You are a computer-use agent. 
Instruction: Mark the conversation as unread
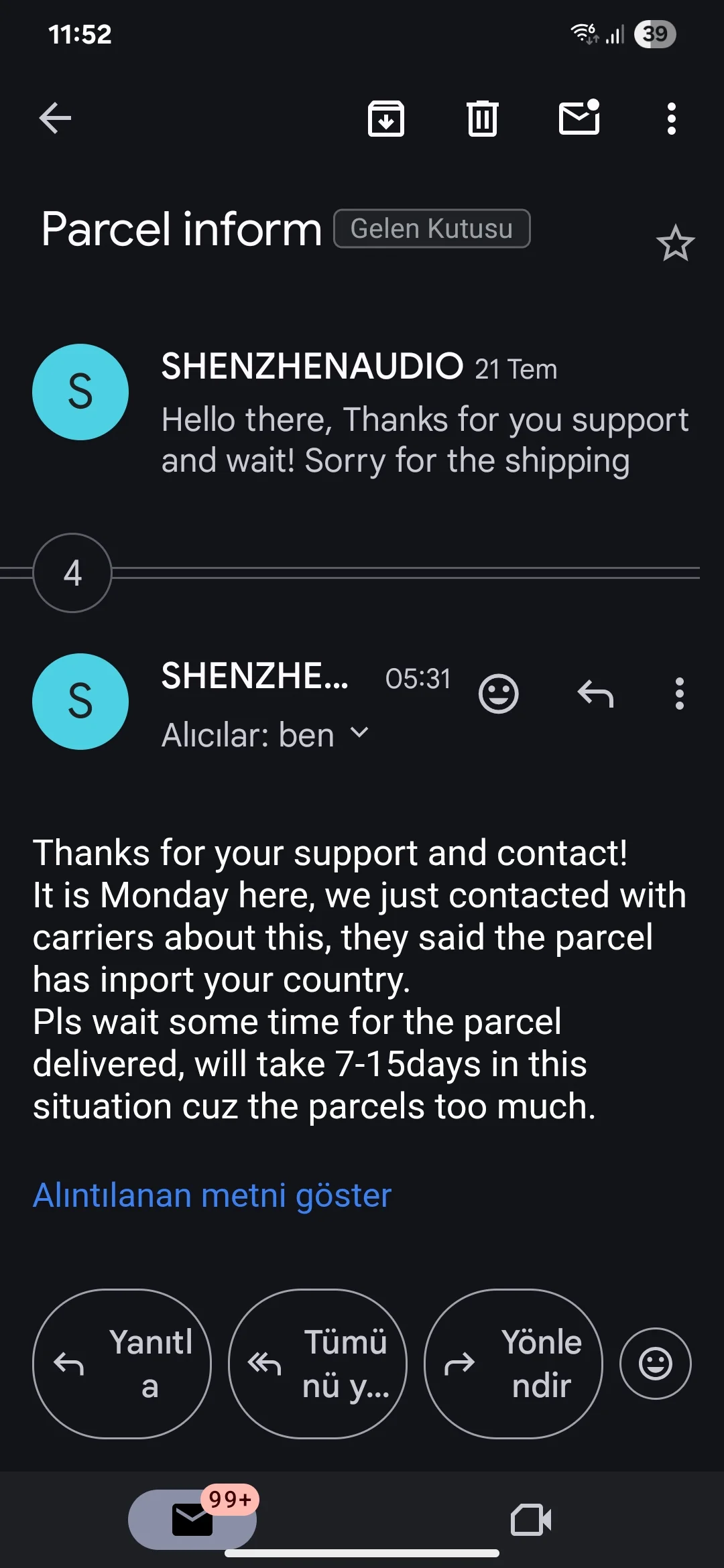coord(579,119)
